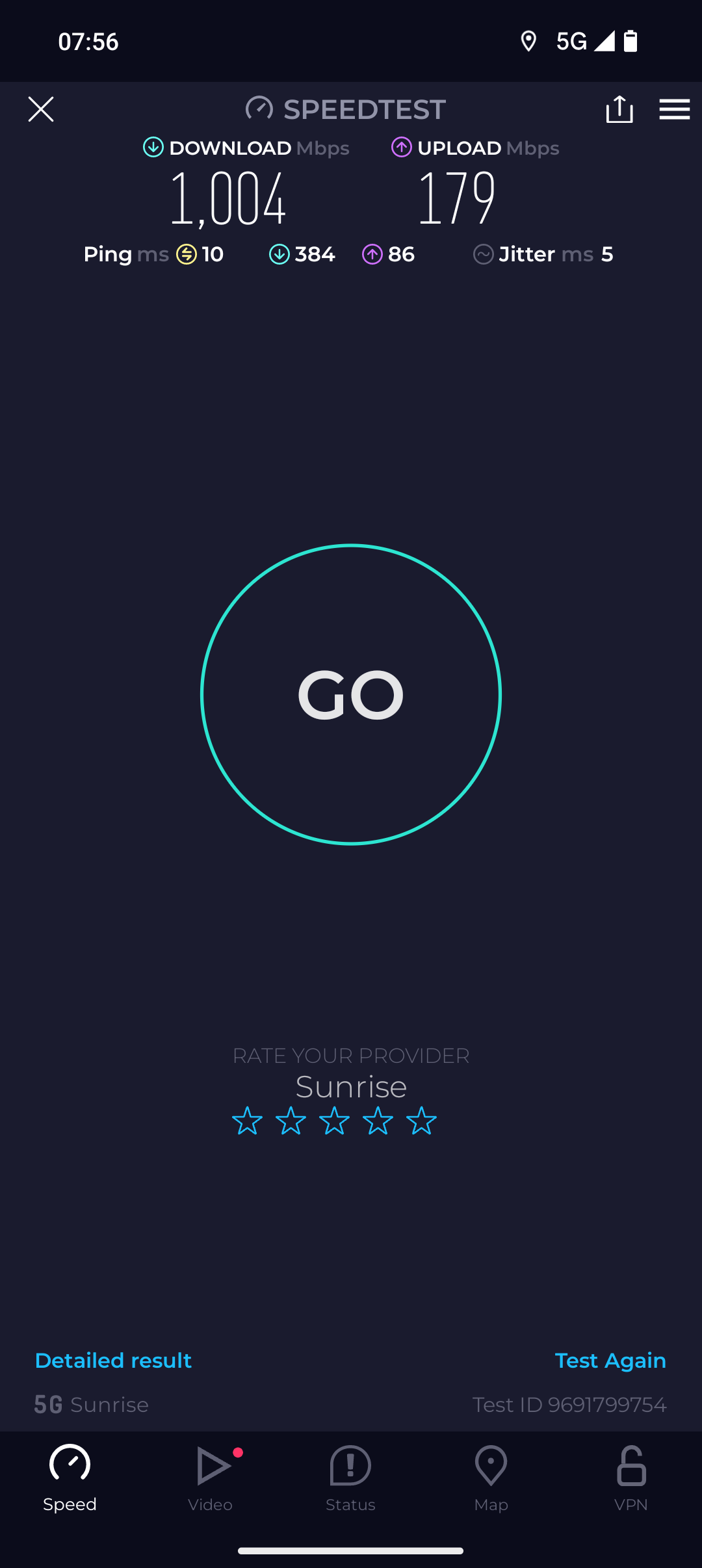Close the speed test result

[41, 109]
